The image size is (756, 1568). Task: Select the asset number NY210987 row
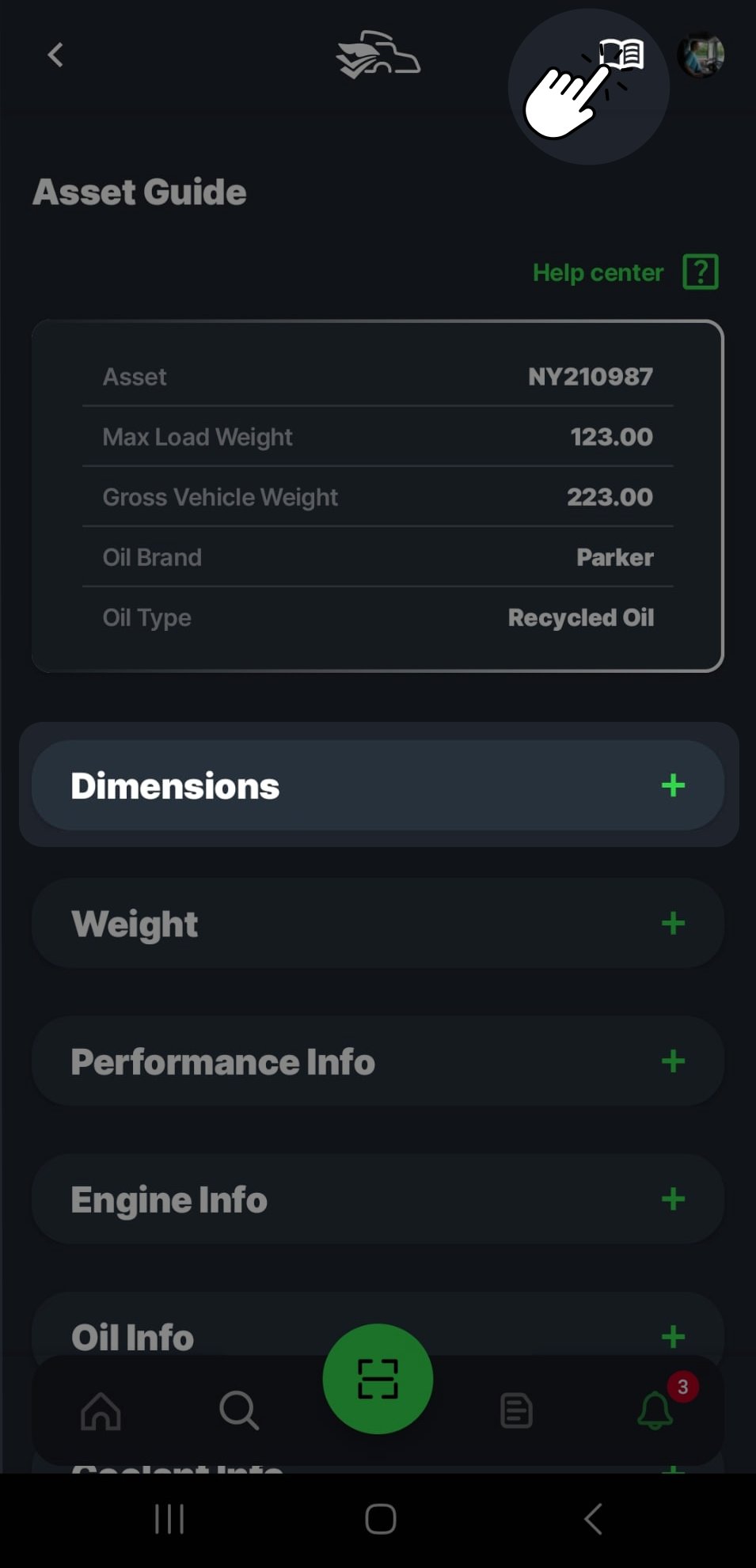378,377
